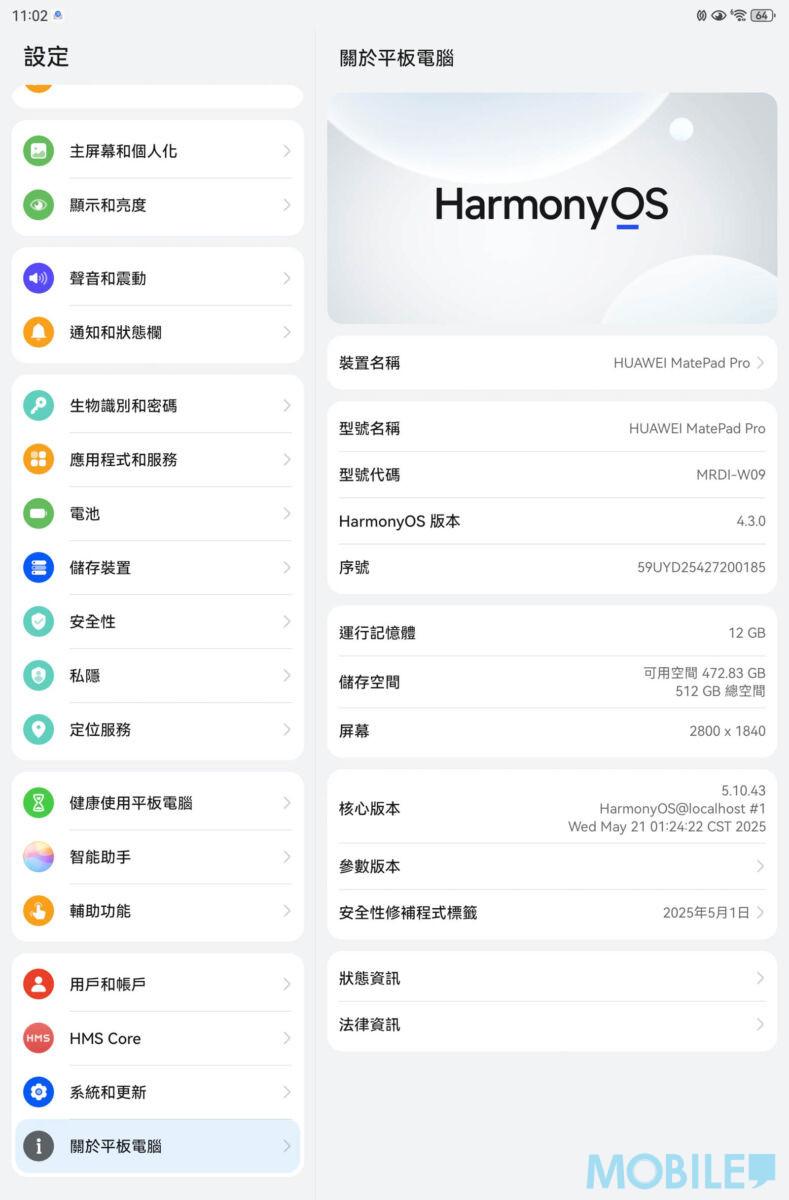Viewport: 789px width, 1200px height.
Task: Open 儲存裝置 settings
Action: tap(157, 567)
